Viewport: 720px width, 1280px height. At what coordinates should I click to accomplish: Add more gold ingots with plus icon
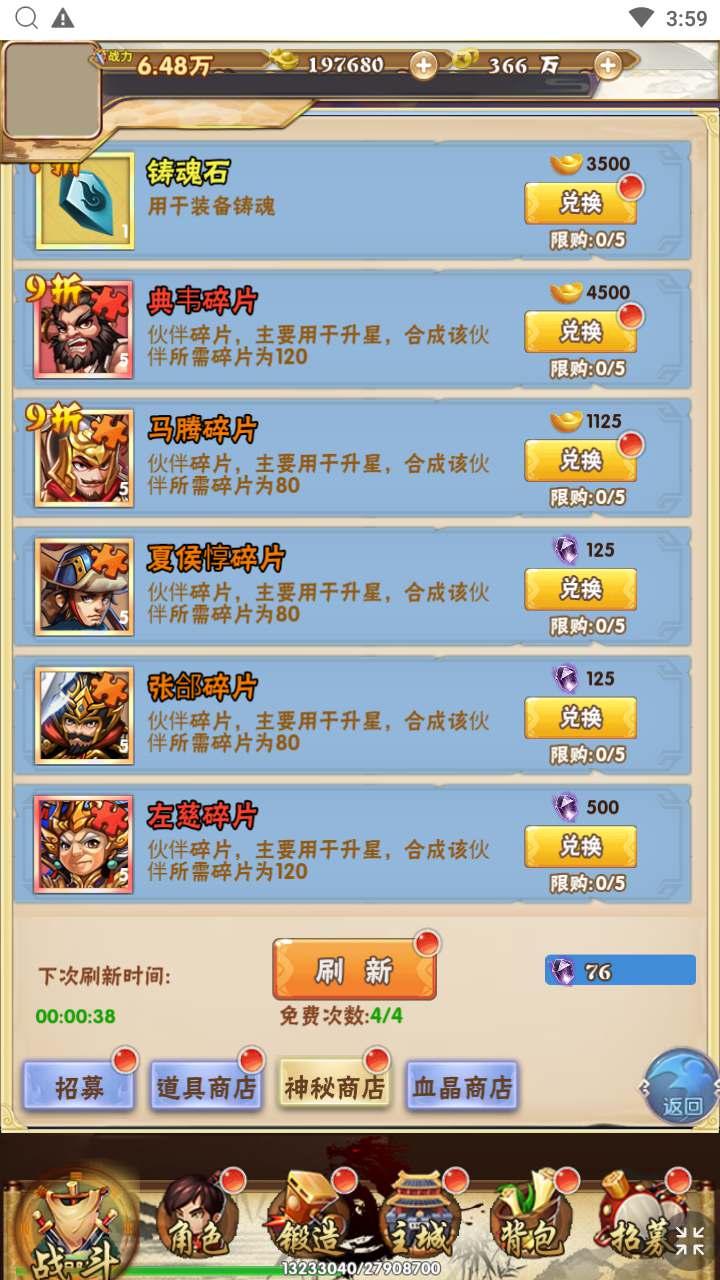(x=424, y=66)
